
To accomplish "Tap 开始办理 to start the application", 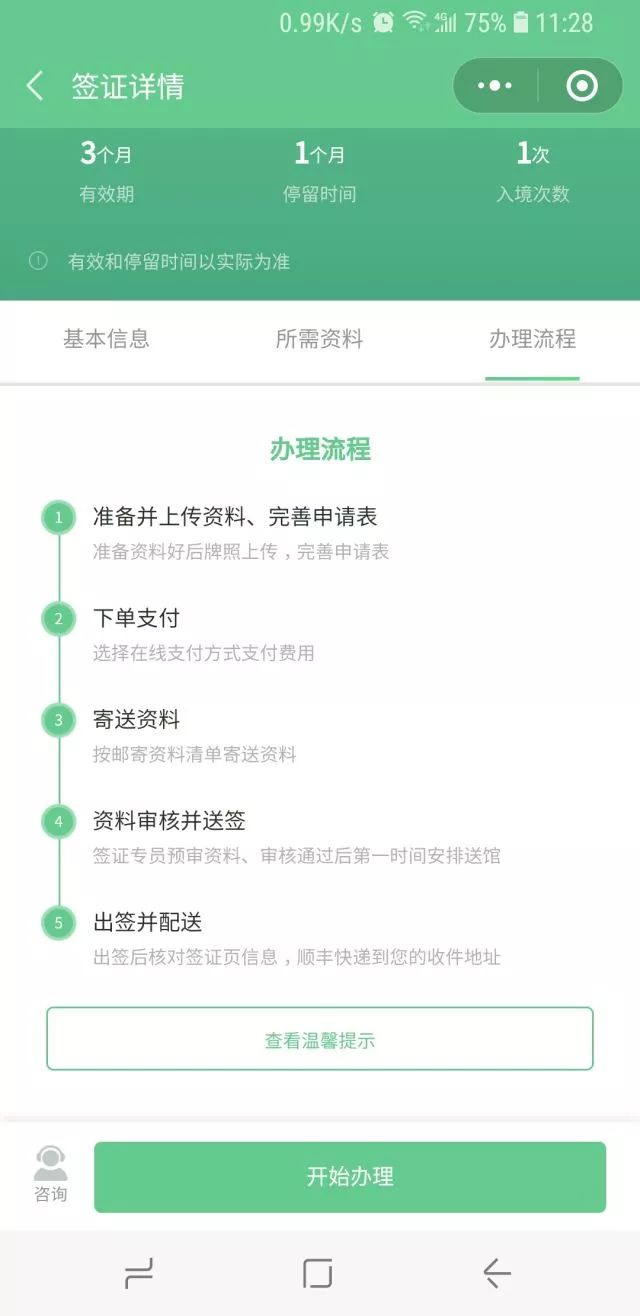I will coord(350,1176).
